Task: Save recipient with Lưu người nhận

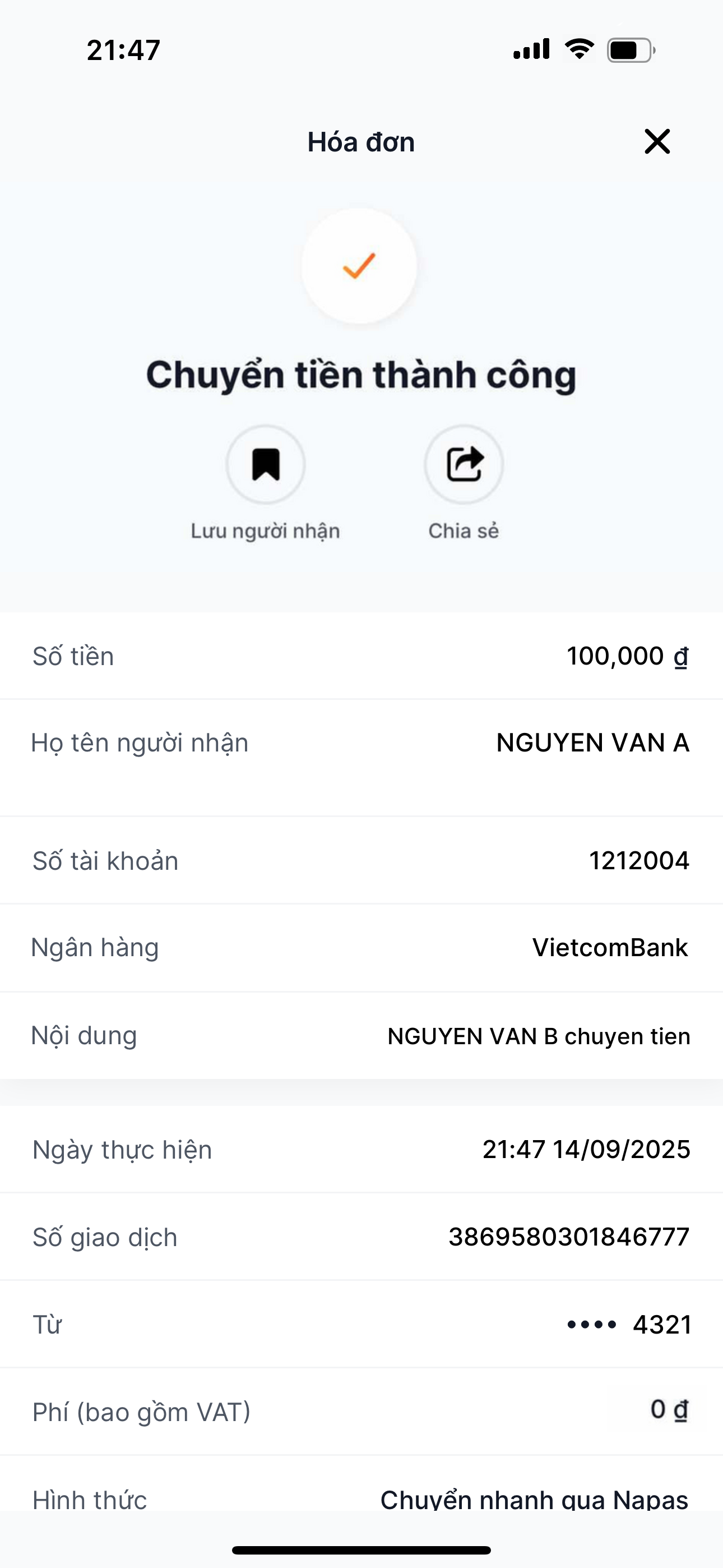Action: 266,465
